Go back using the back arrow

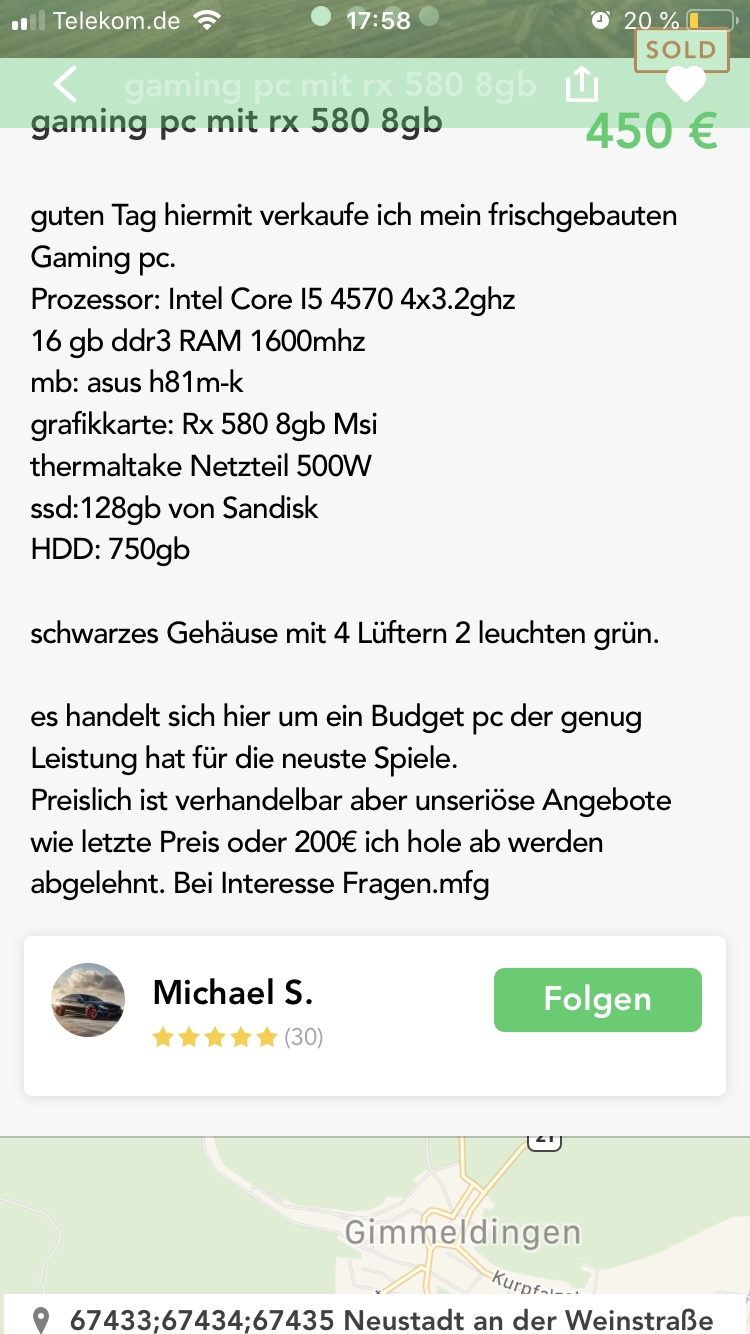65,85
